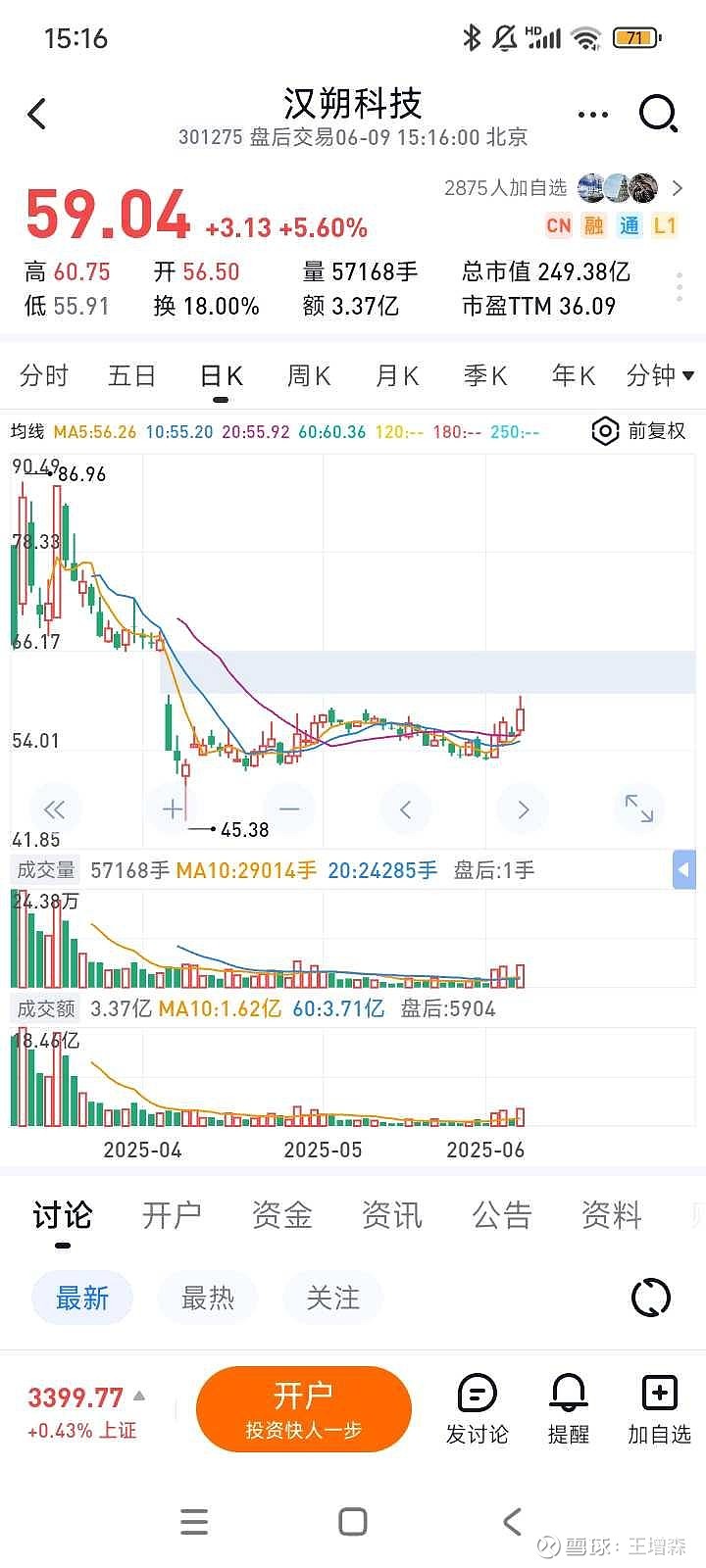Change the 前复权 adjustment setting

[639, 431]
